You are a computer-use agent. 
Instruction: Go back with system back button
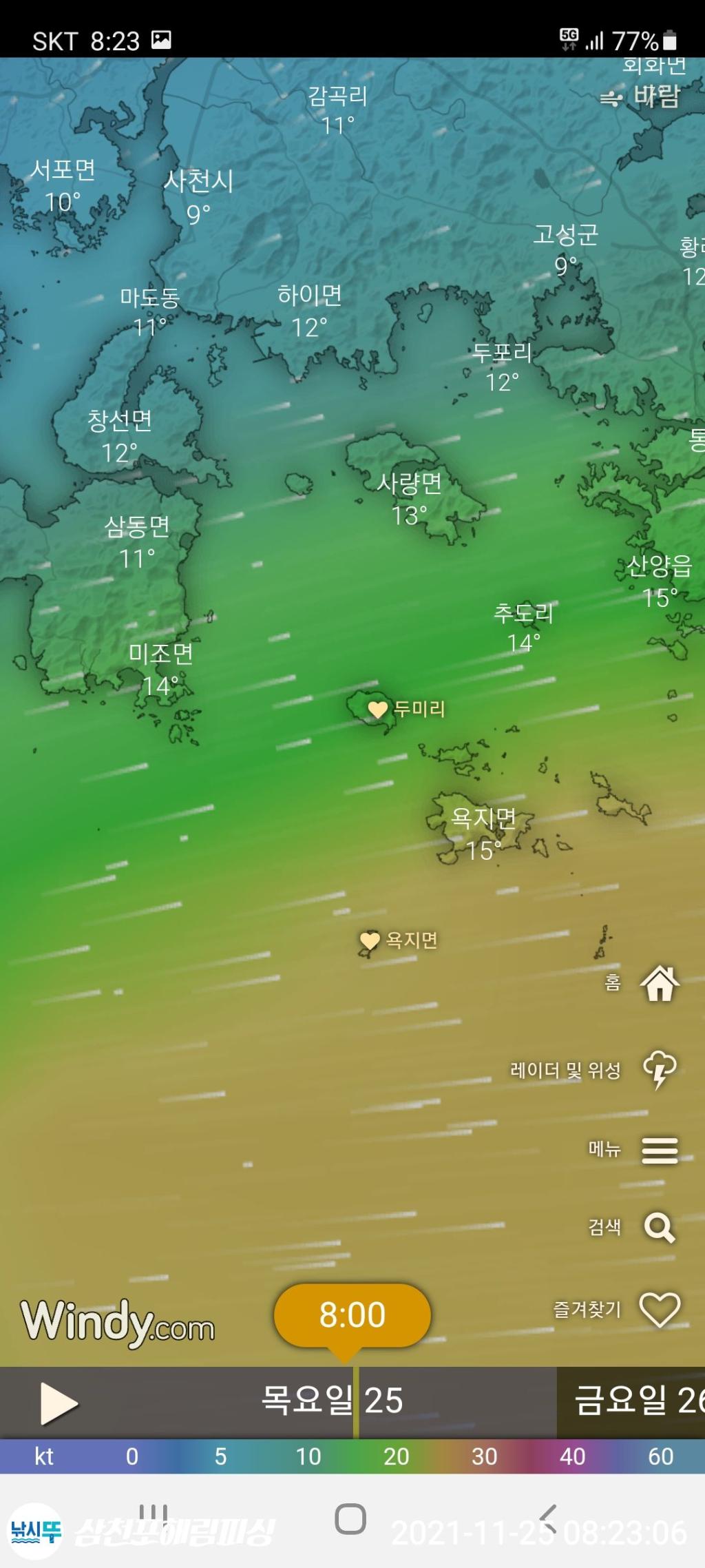(x=547, y=1518)
